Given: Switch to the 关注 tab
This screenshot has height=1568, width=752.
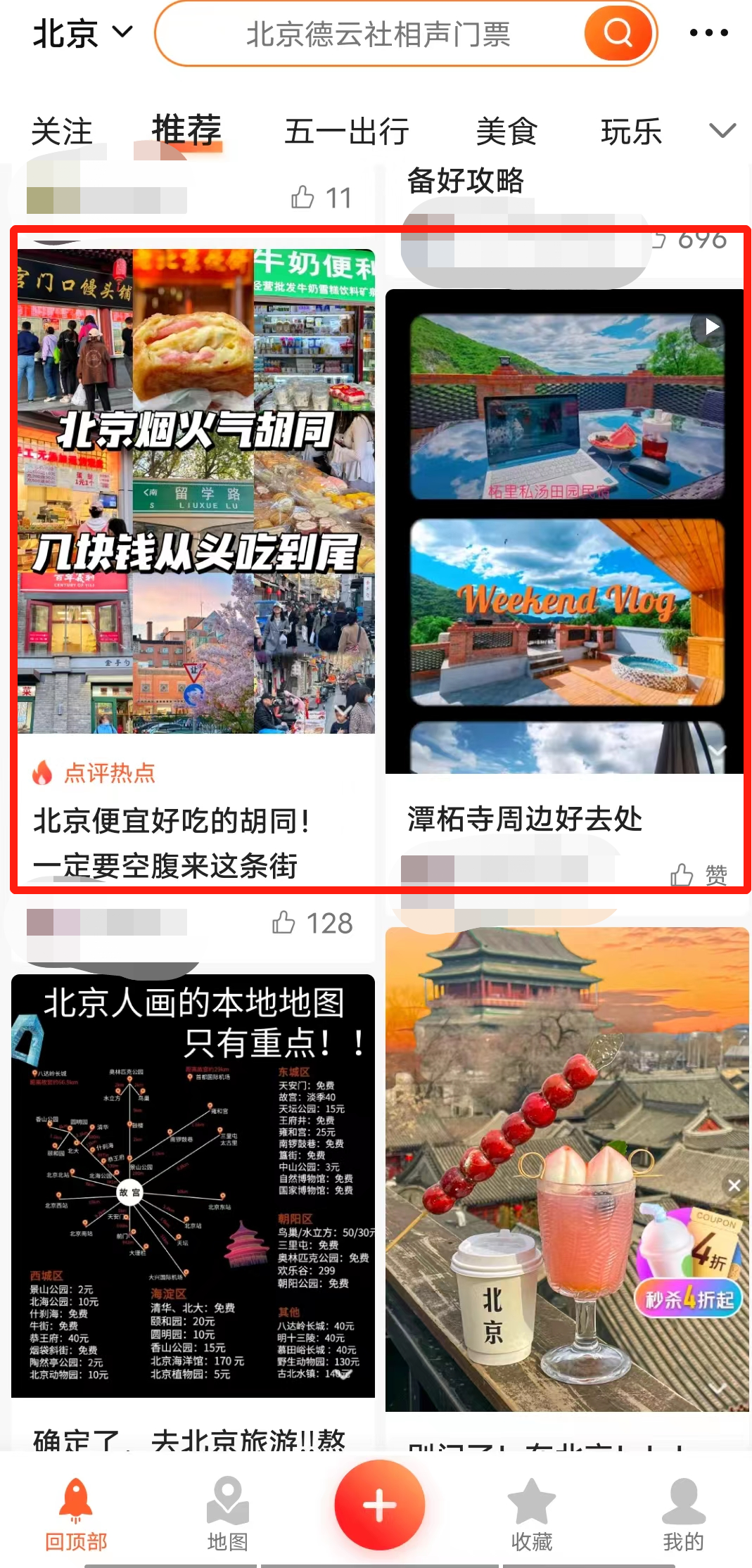Looking at the screenshot, I should (x=62, y=132).
